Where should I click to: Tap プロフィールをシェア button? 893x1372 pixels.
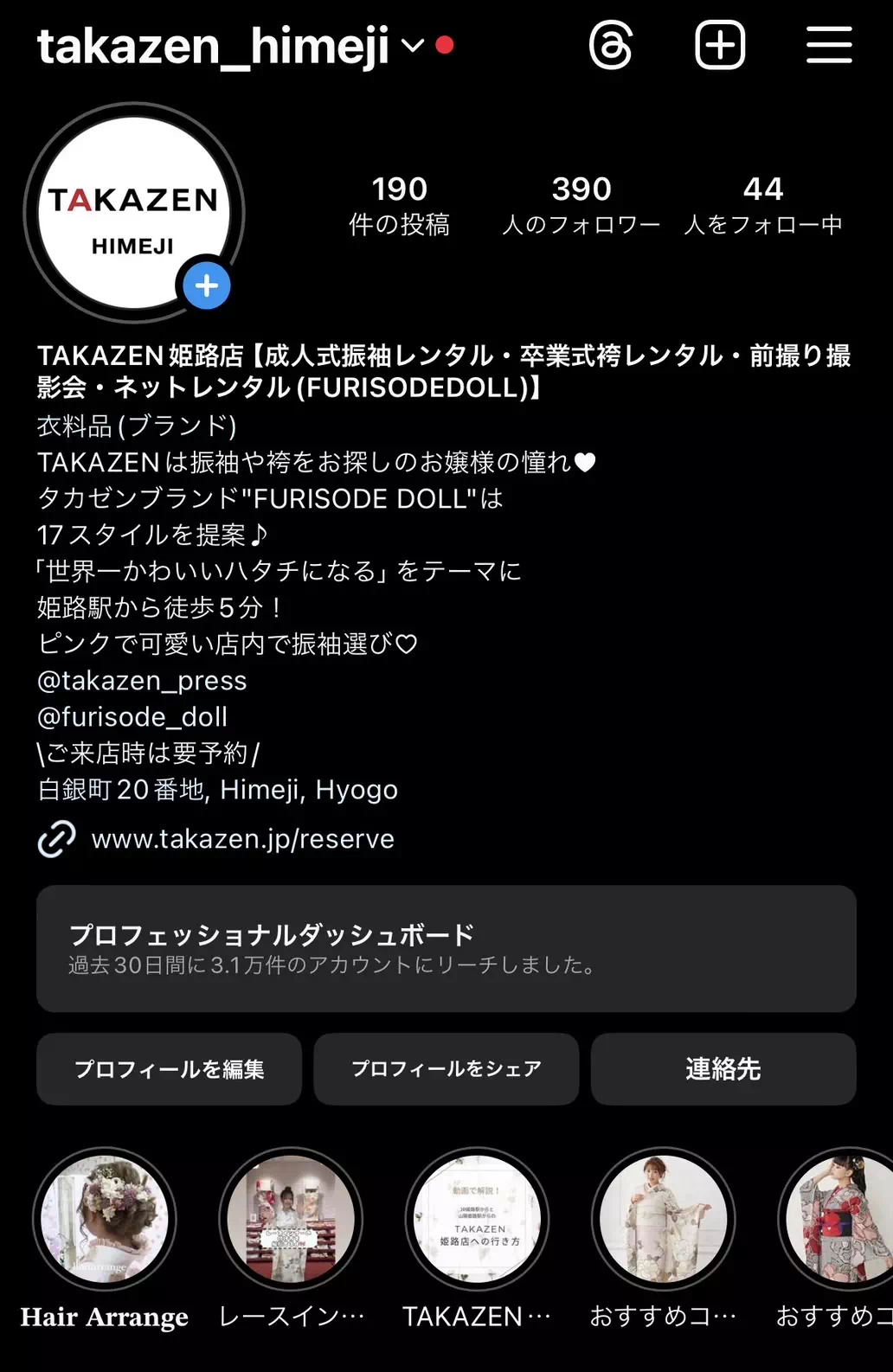tap(446, 1069)
